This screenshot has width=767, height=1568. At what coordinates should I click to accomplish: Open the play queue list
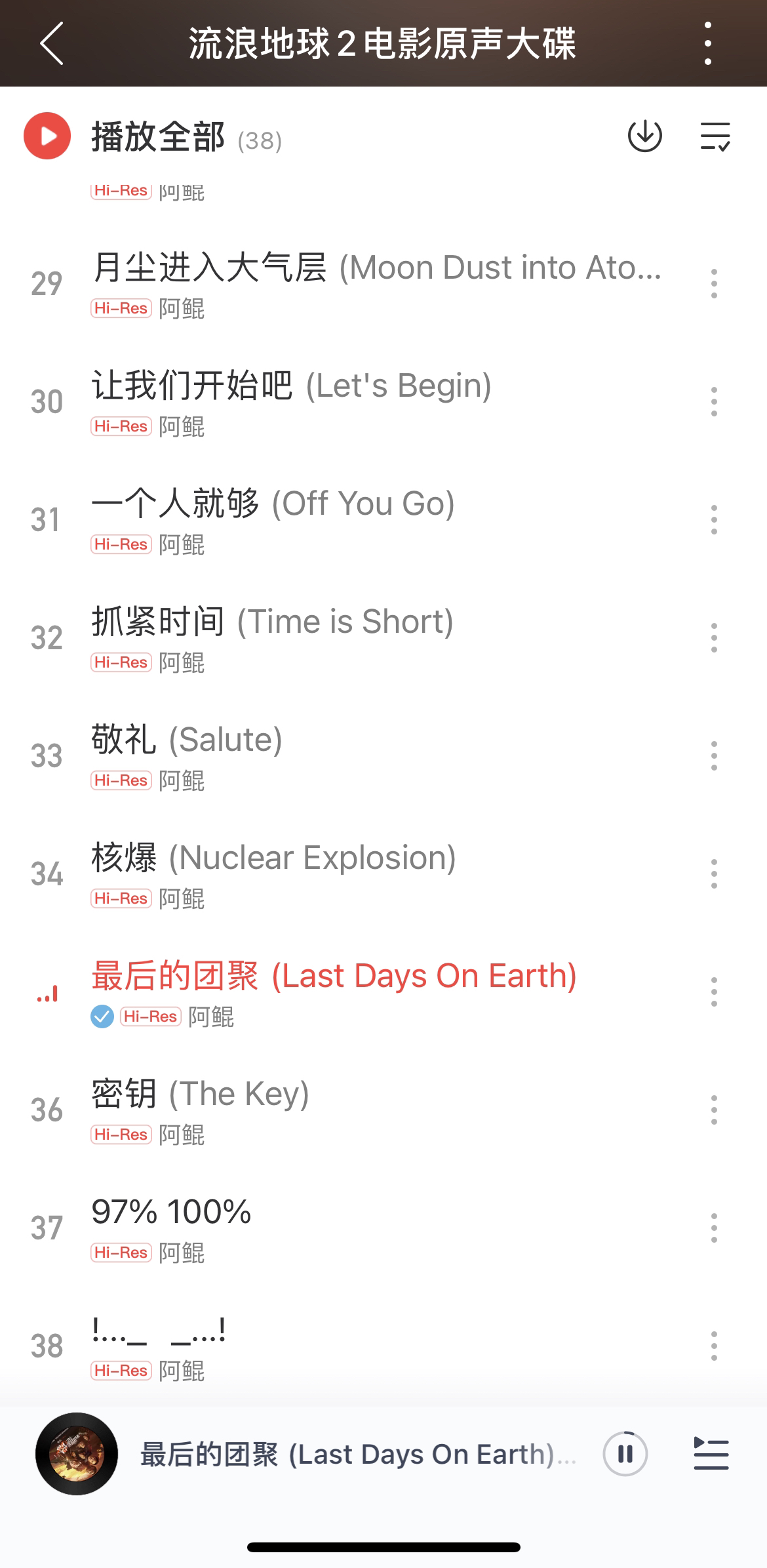pos(711,1455)
